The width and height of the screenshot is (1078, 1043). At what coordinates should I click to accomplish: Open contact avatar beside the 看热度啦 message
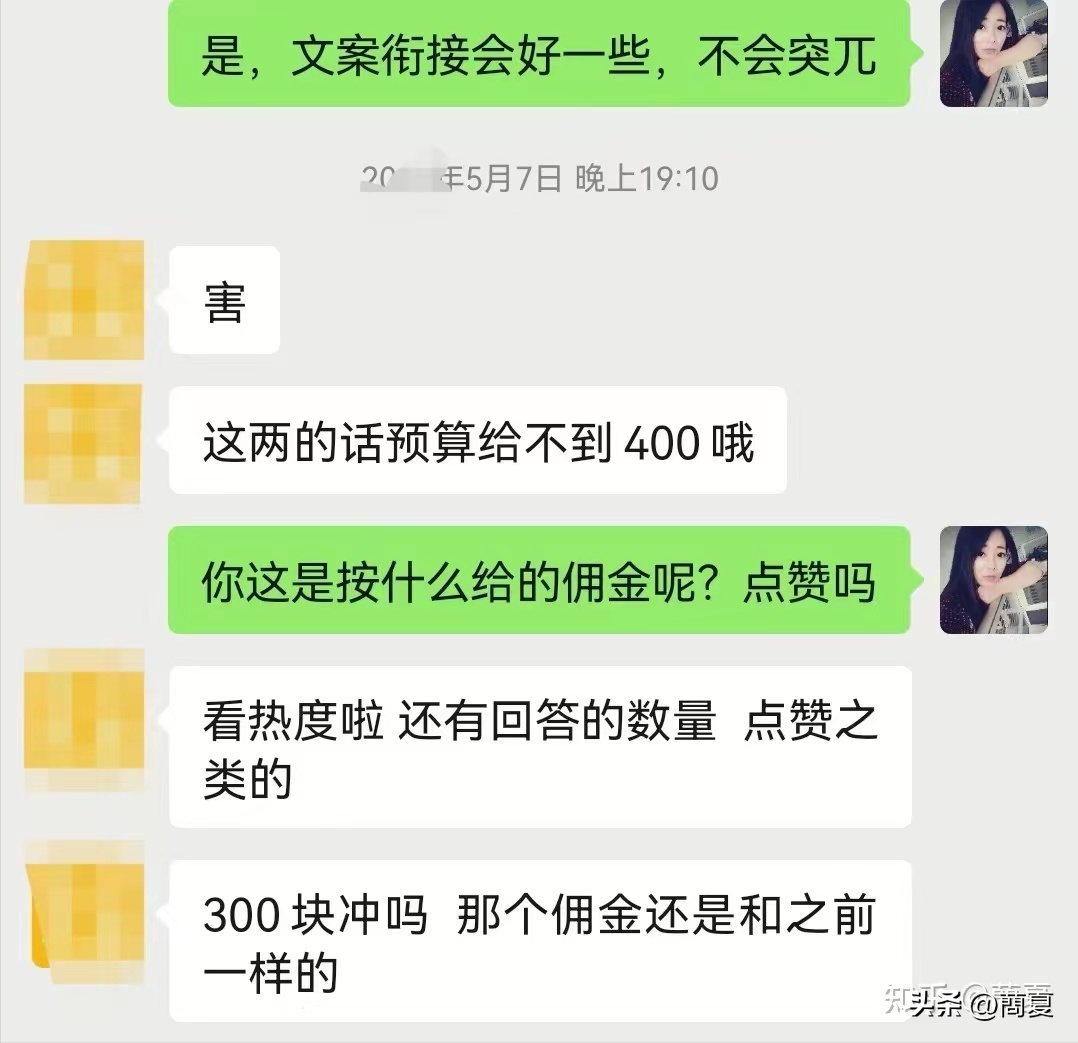click(x=84, y=719)
